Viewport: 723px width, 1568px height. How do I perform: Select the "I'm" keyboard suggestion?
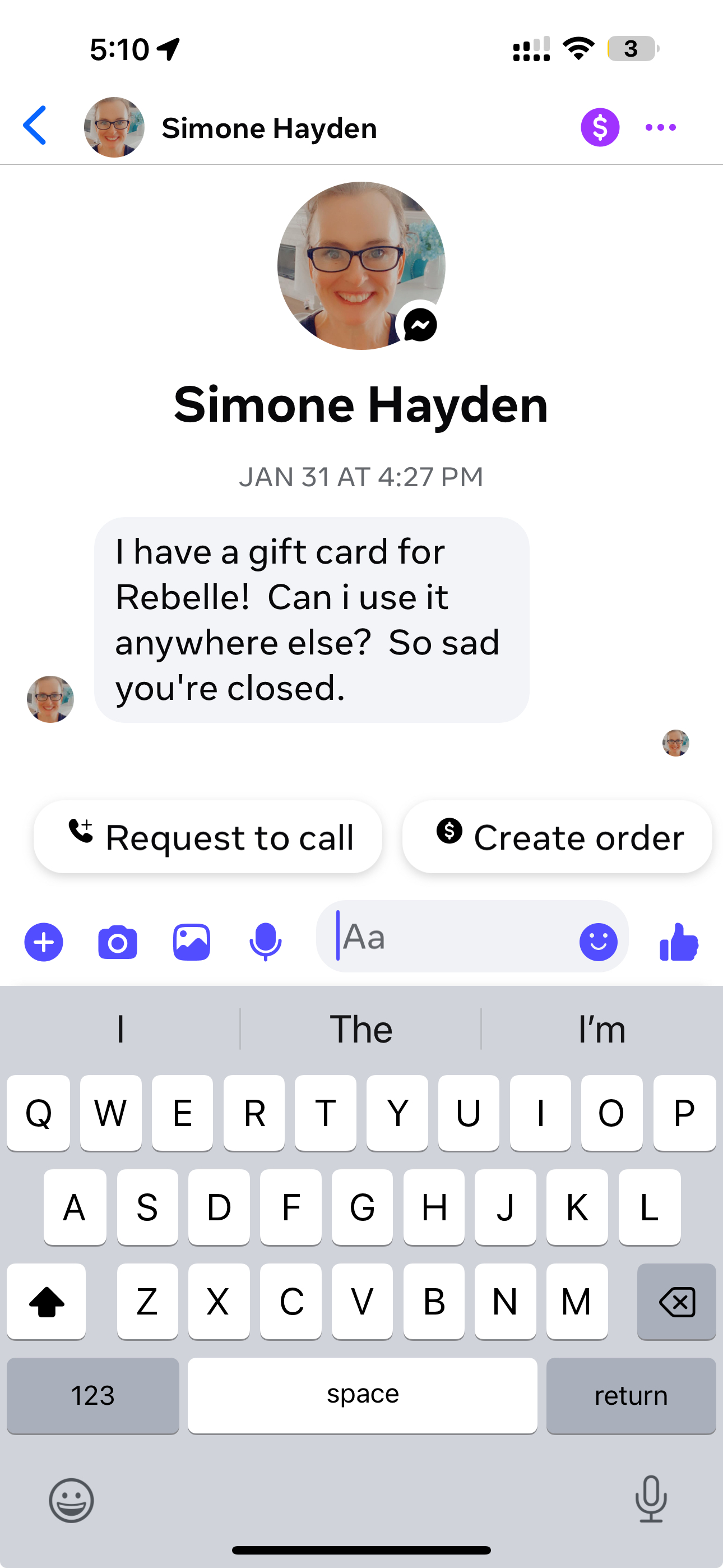601,1029
